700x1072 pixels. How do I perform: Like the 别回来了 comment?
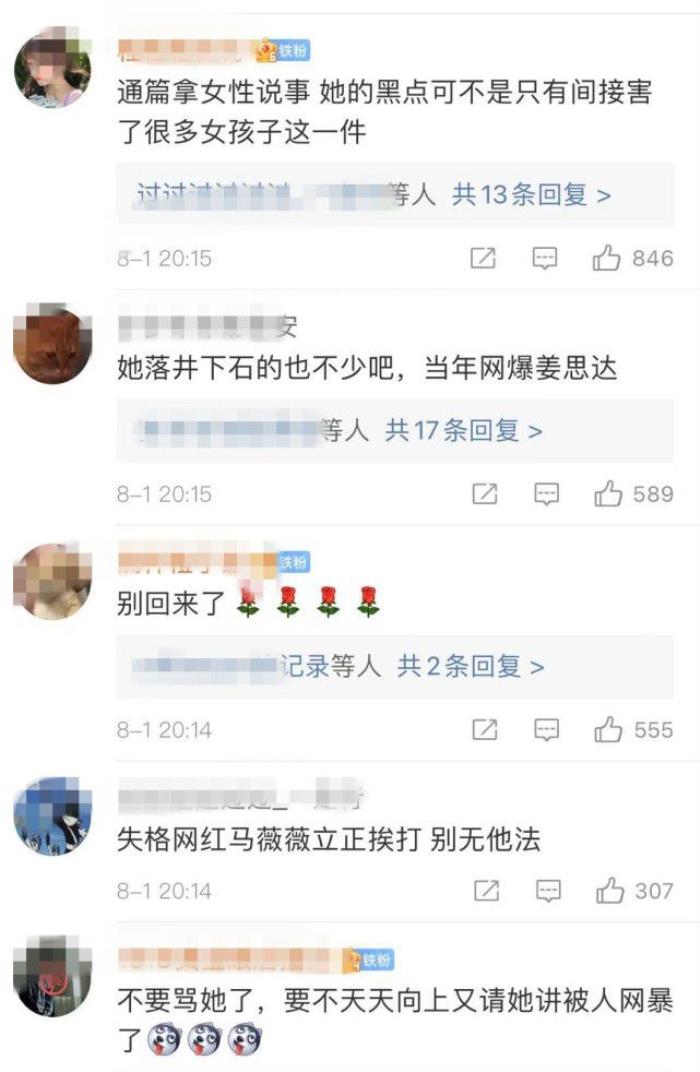pyautogui.click(x=607, y=730)
